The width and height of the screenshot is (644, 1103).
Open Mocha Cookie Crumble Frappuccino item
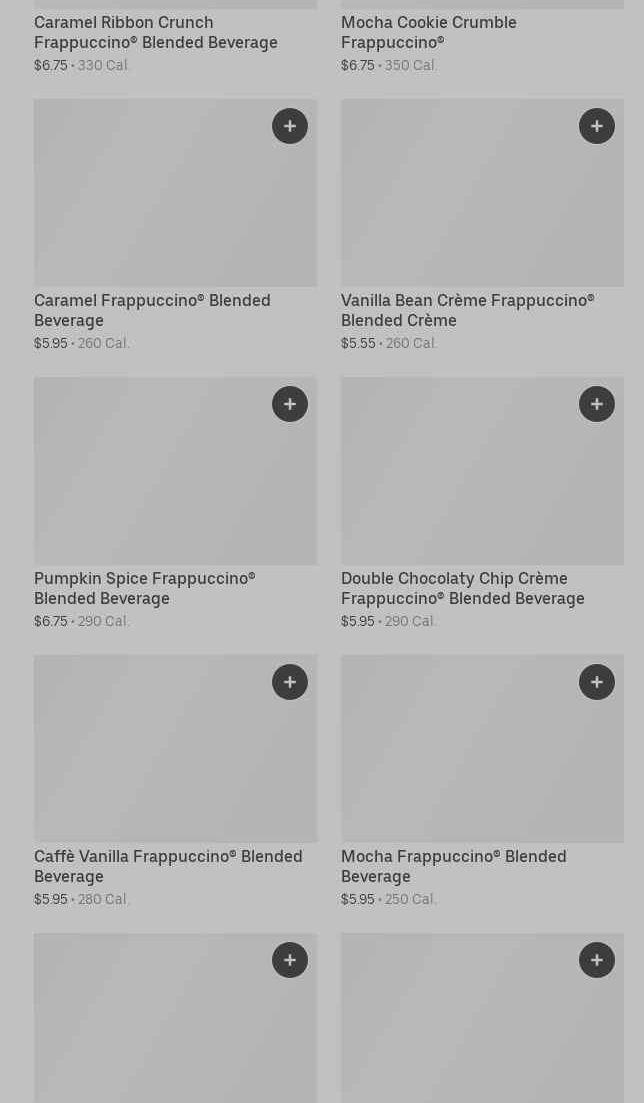tap(429, 32)
